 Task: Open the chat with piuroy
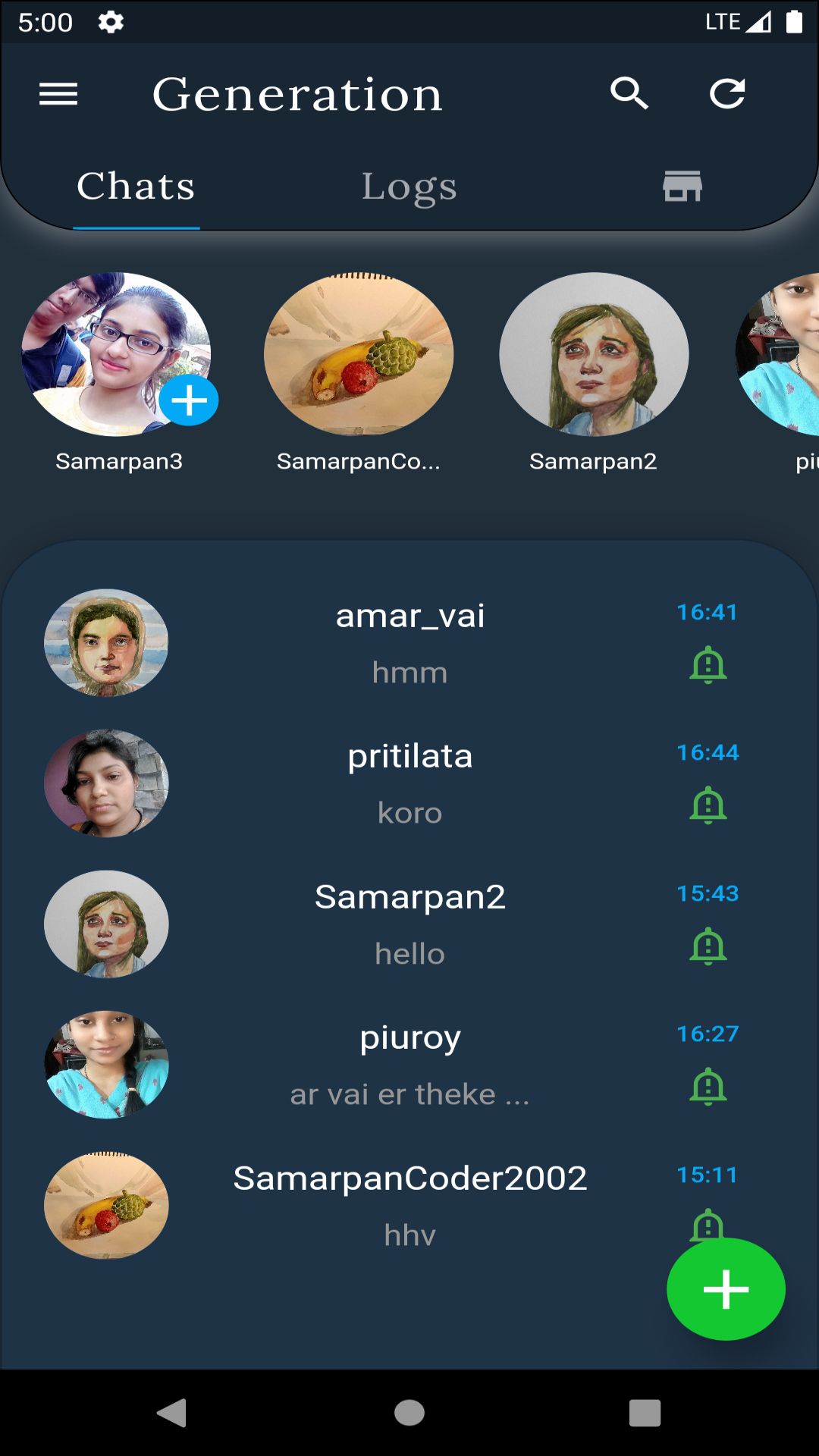coord(409,1064)
